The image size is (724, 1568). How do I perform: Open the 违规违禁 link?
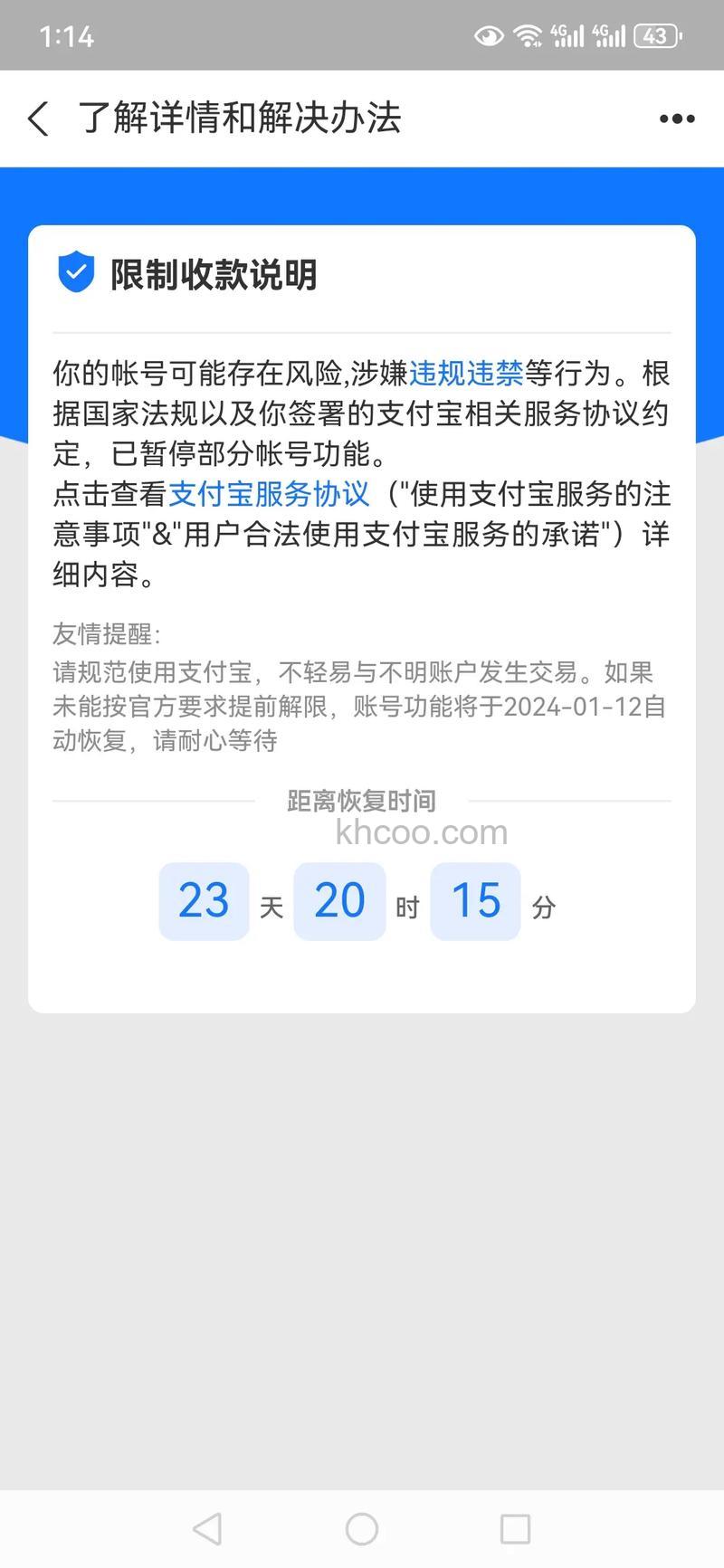point(468,370)
